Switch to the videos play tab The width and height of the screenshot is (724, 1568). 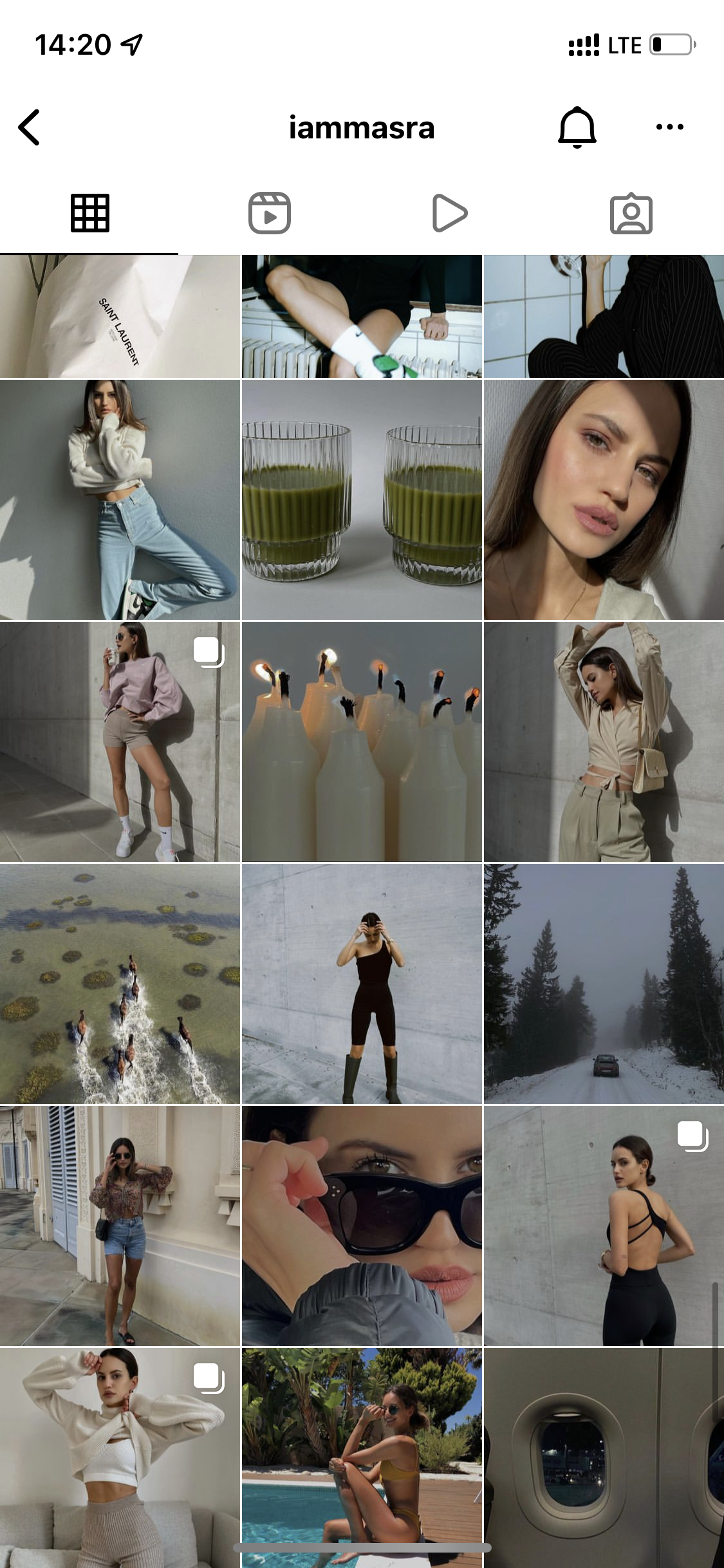pos(450,213)
